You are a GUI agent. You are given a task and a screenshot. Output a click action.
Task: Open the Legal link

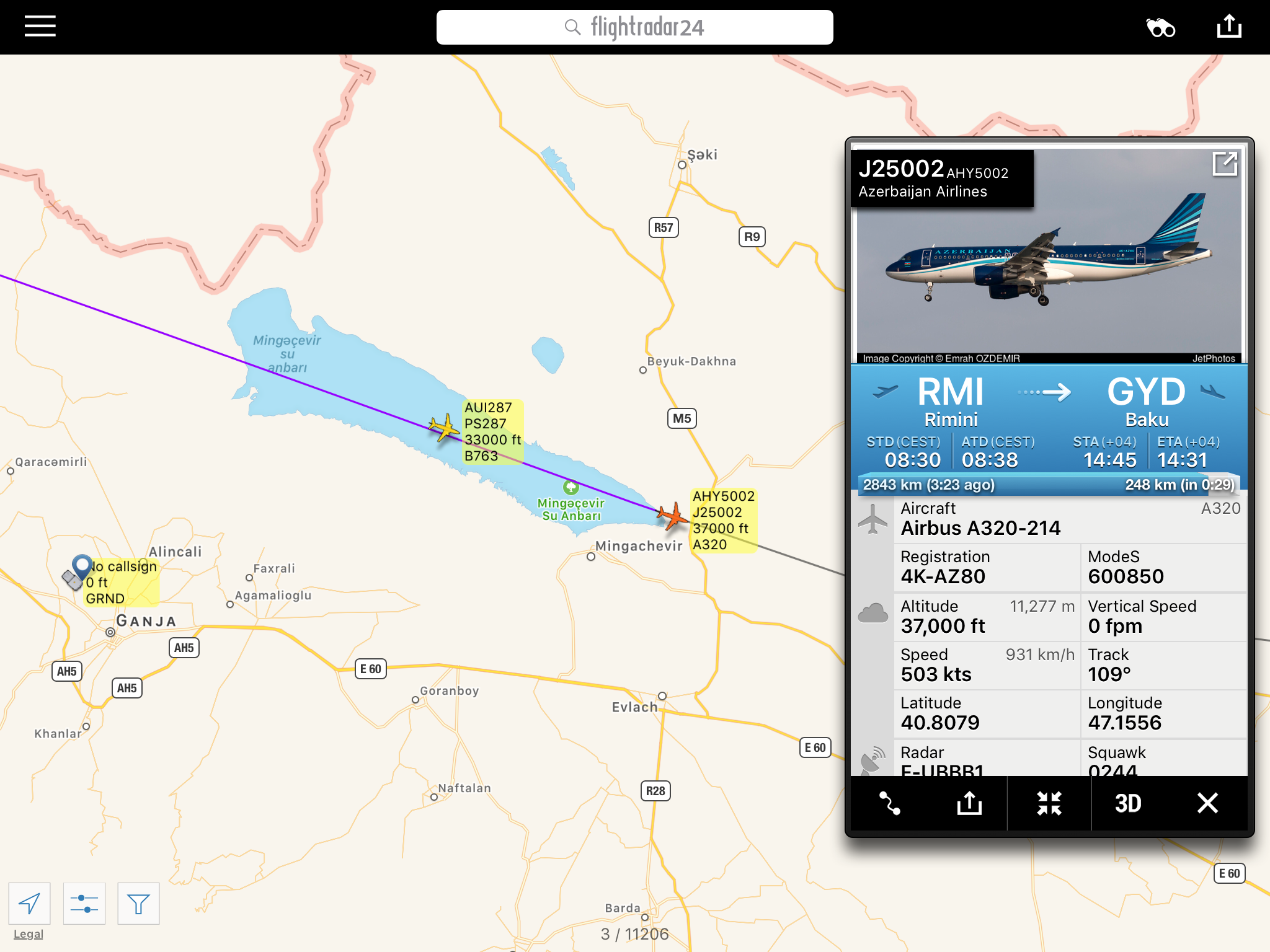[x=29, y=934]
